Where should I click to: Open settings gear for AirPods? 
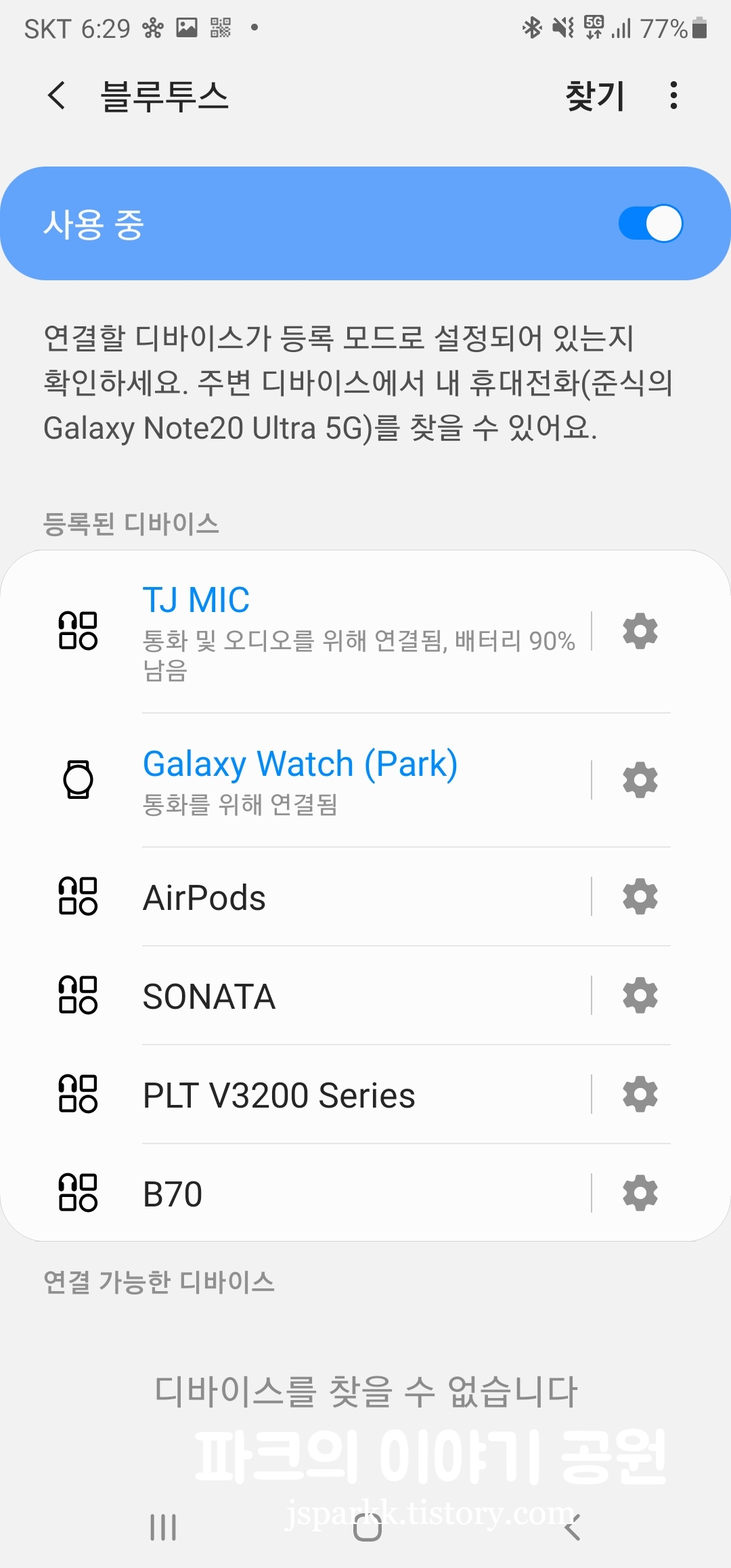click(x=640, y=897)
